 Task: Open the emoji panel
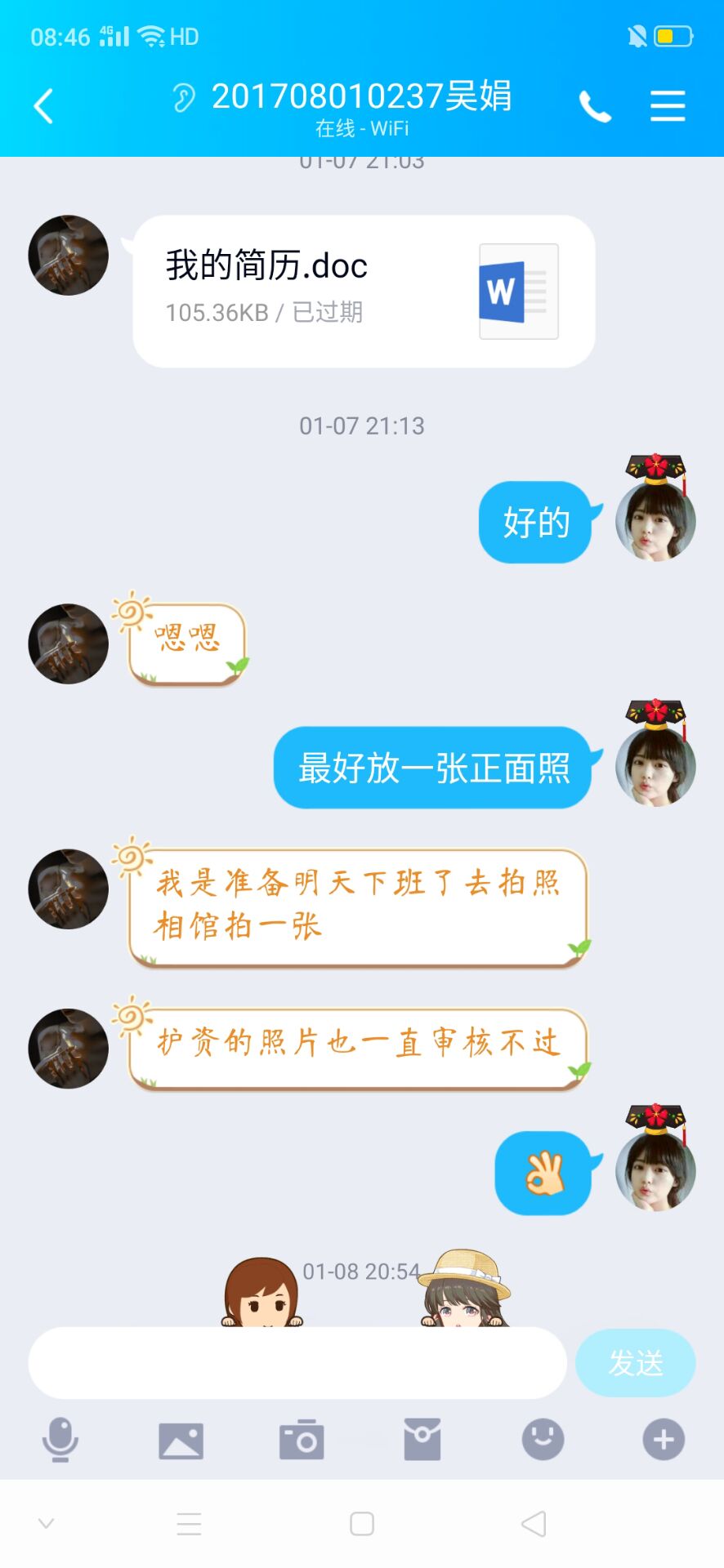pyautogui.click(x=543, y=1439)
